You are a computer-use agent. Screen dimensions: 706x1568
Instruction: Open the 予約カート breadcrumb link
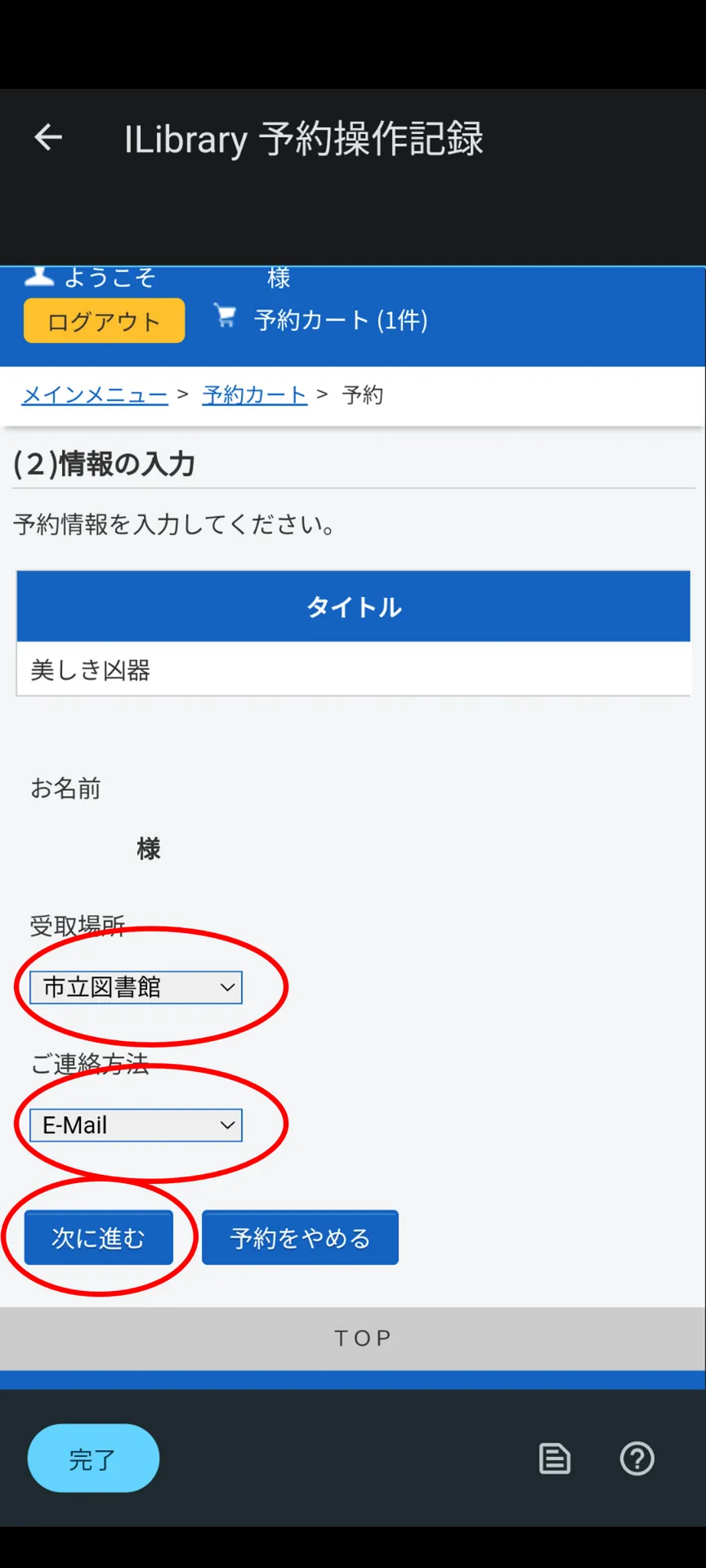point(255,395)
